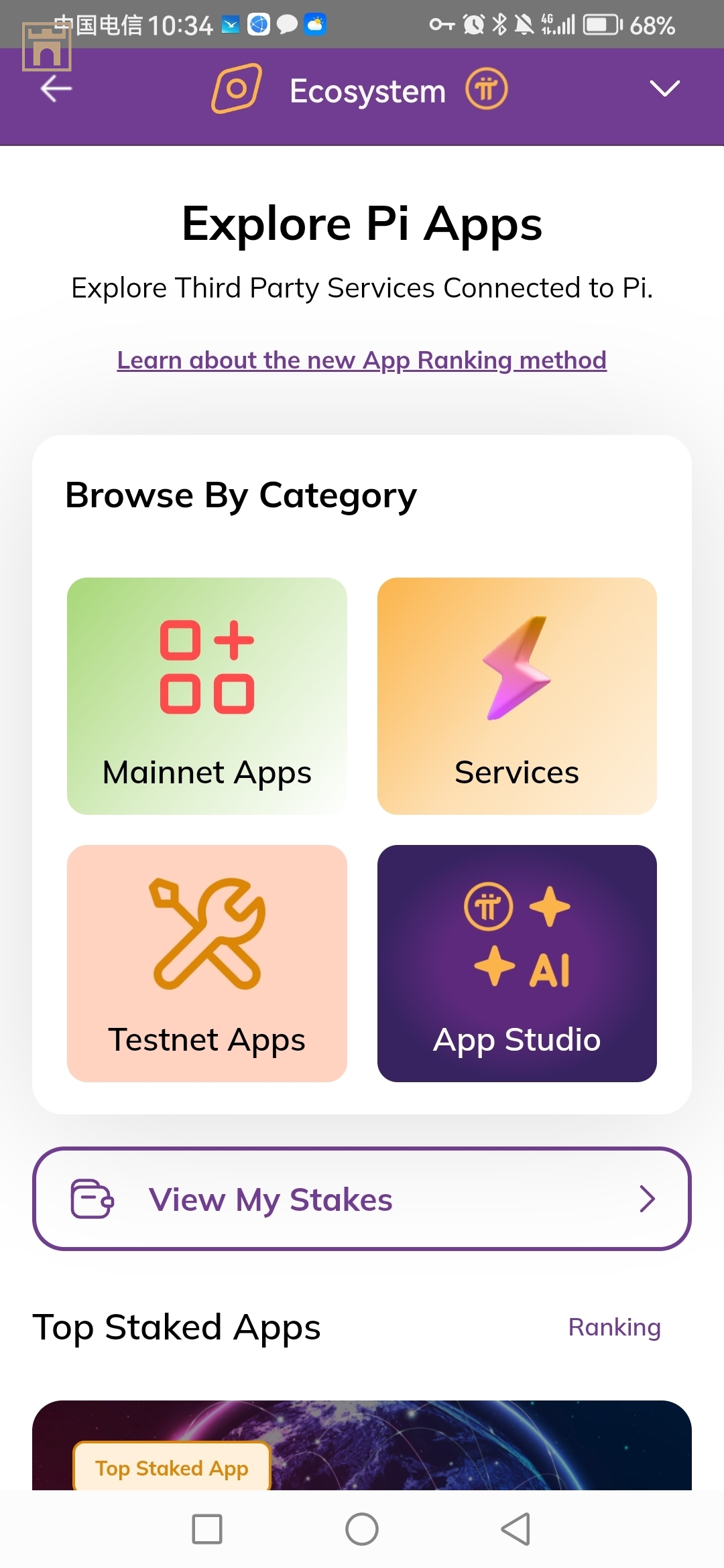Open recent apps from navigation bar
The width and height of the screenshot is (724, 1568).
pos(207,1529)
